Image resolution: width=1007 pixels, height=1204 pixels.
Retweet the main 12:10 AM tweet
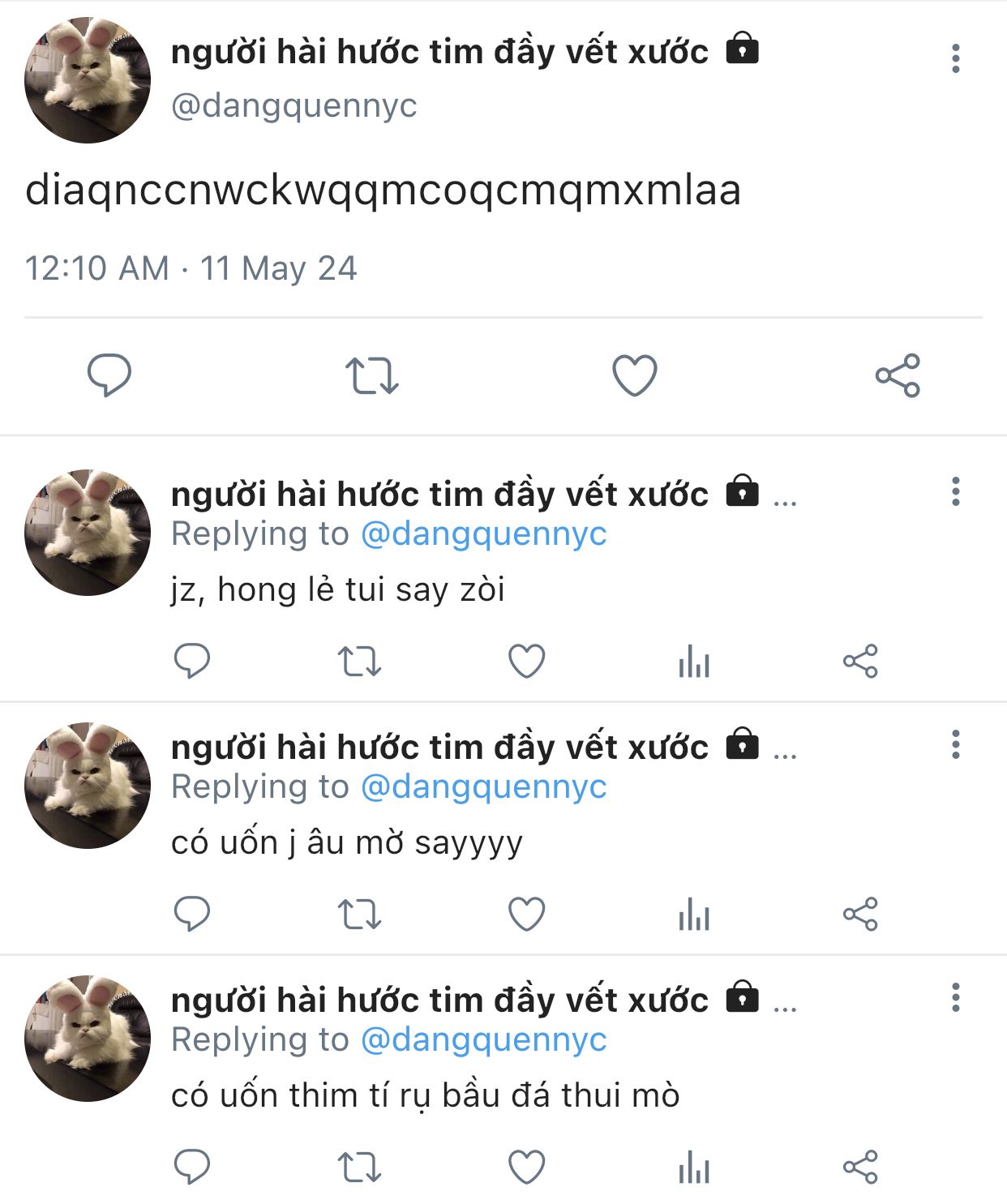point(372,376)
